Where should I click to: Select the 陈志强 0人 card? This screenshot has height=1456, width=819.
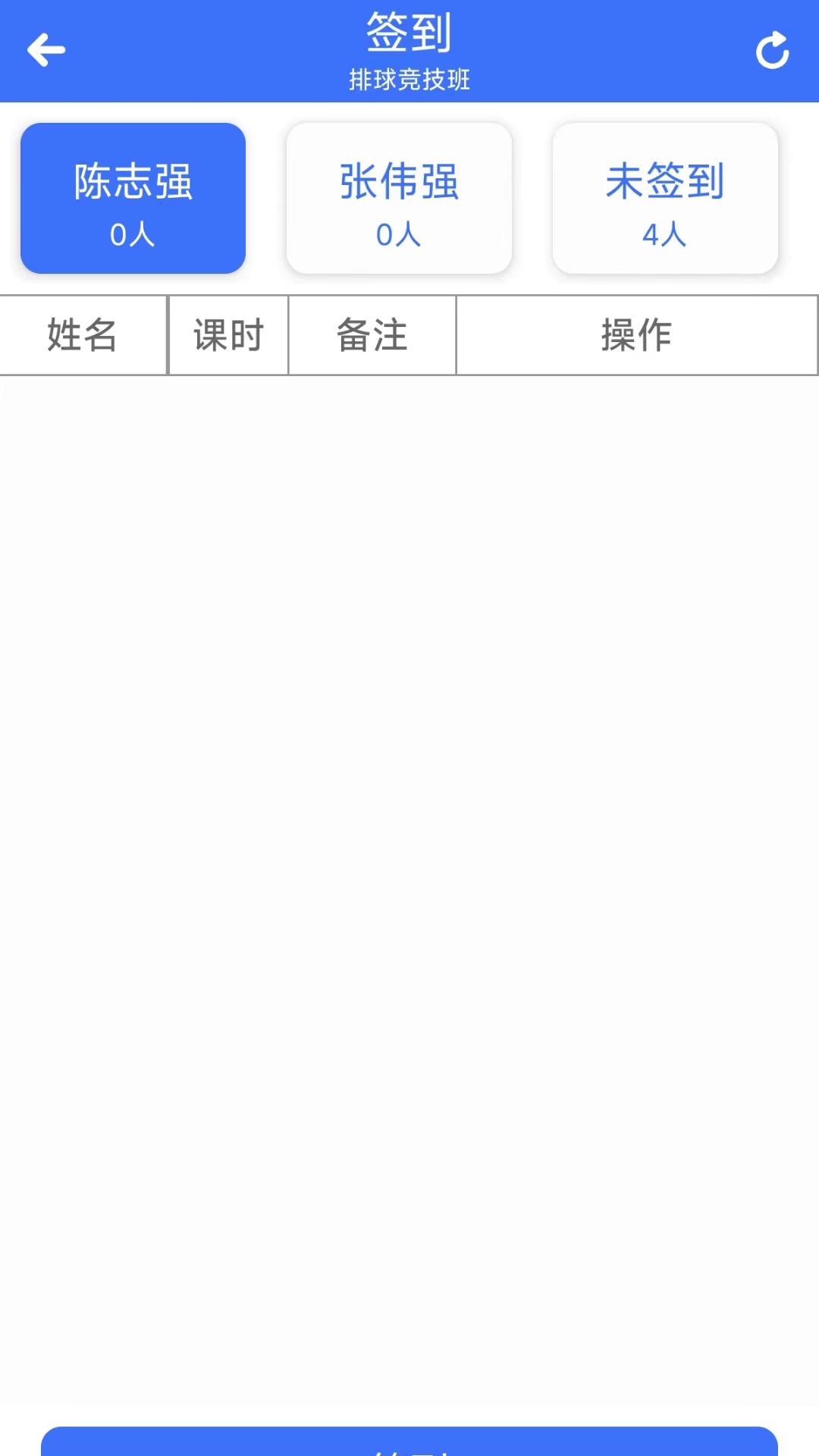133,198
